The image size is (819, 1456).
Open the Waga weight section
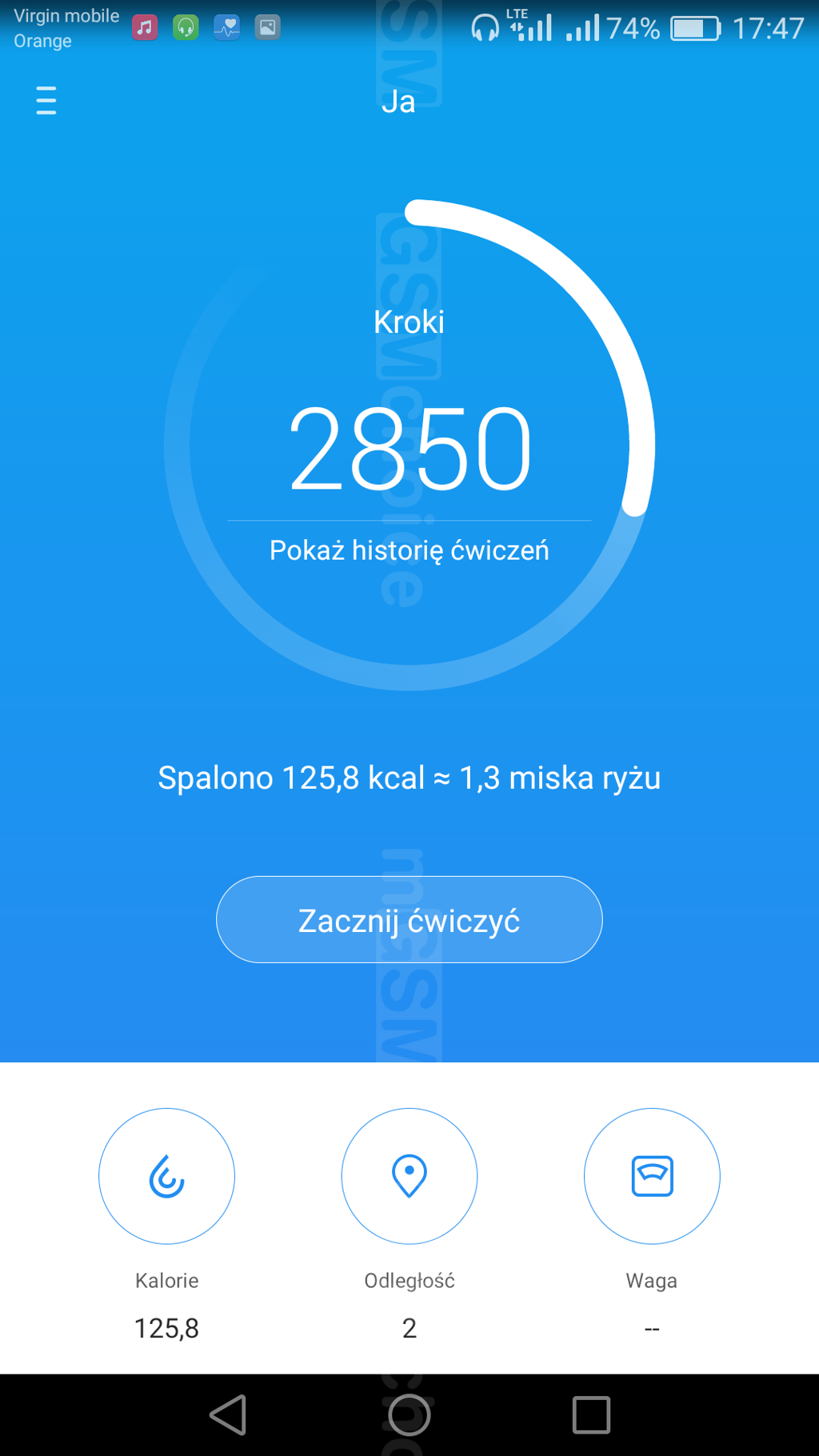651,1176
